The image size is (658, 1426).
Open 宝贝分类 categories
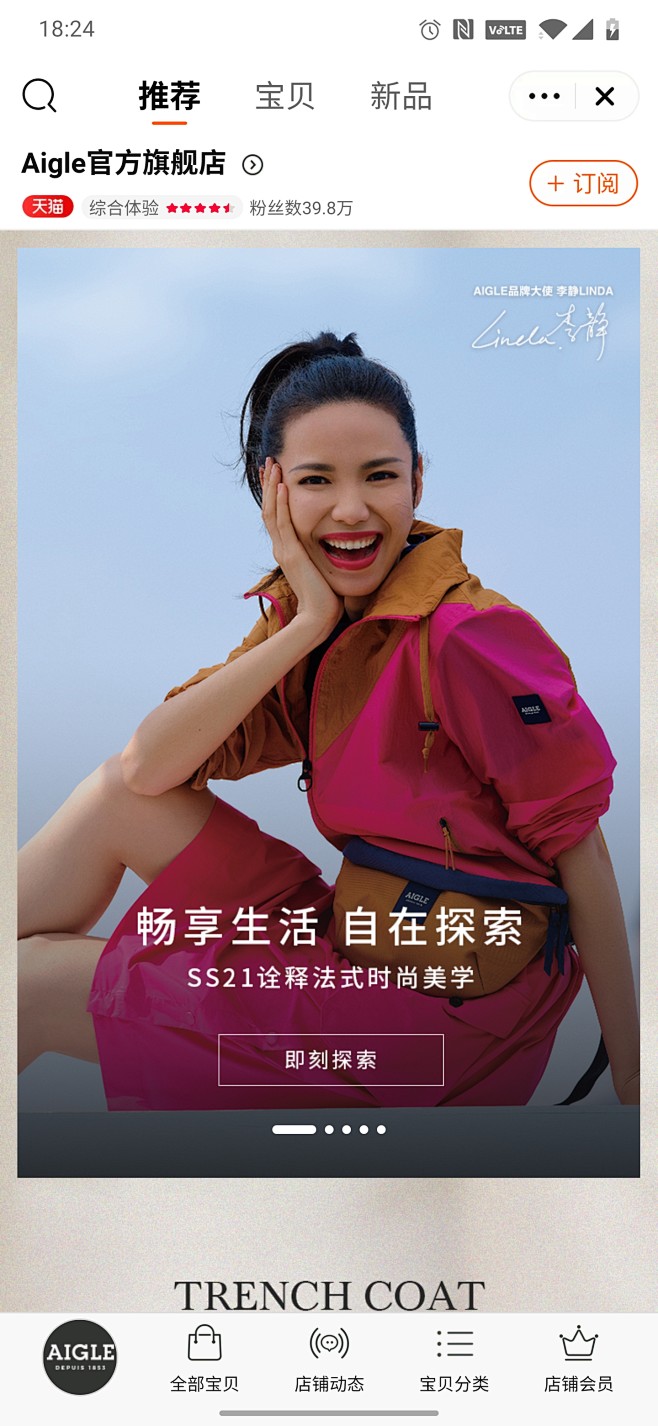click(x=454, y=1359)
